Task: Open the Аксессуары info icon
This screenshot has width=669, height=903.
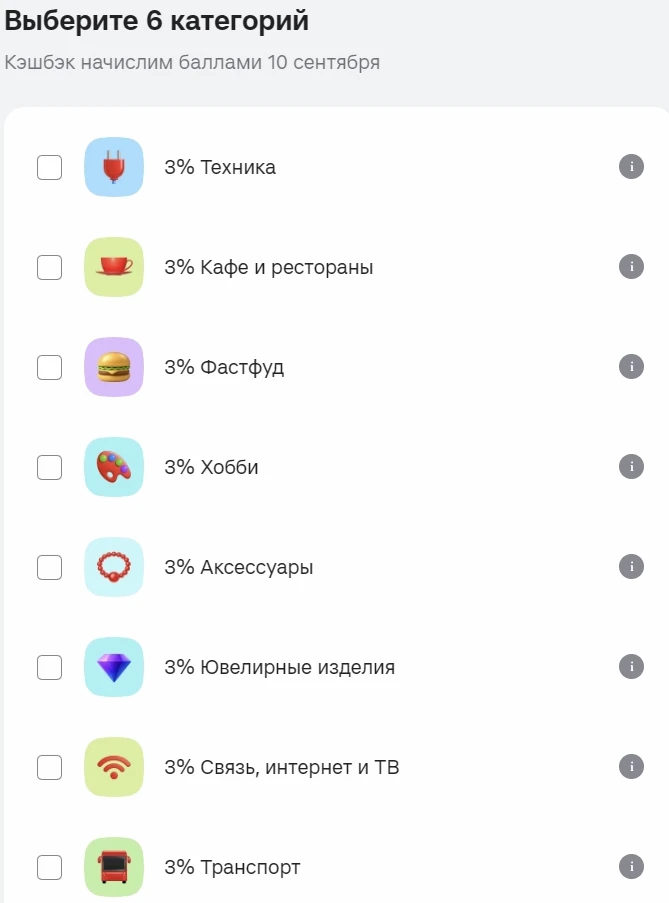Action: tap(631, 567)
